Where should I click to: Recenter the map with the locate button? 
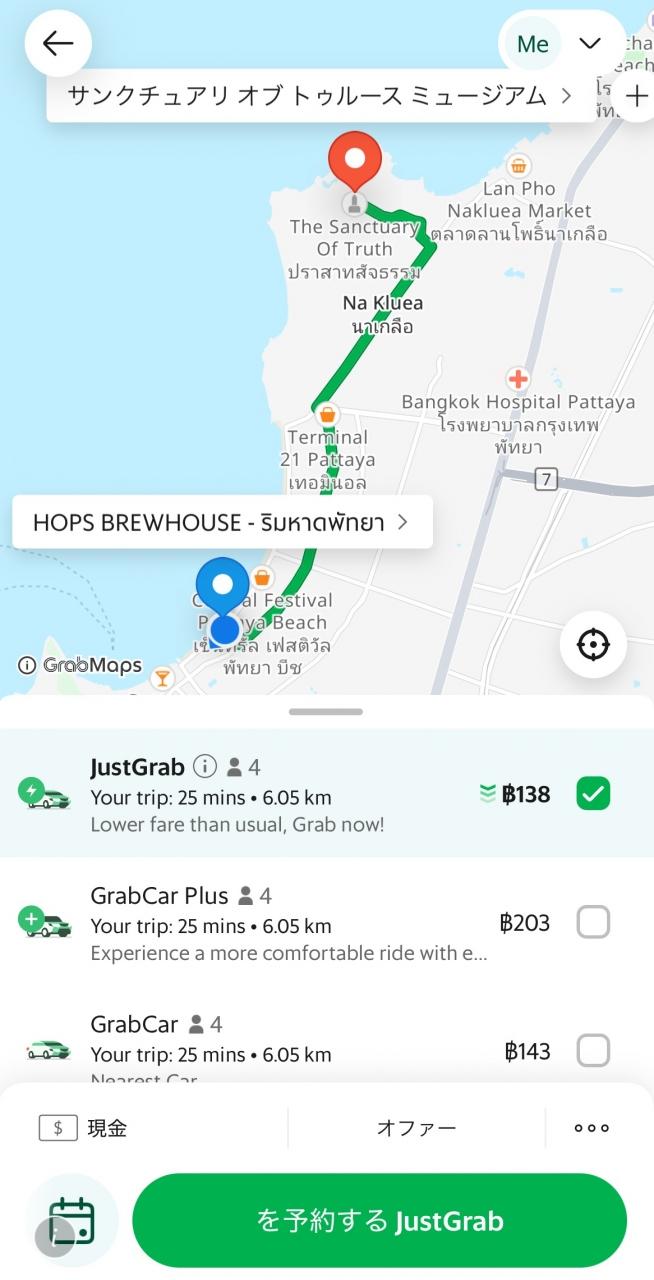pyautogui.click(x=593, y=645)
